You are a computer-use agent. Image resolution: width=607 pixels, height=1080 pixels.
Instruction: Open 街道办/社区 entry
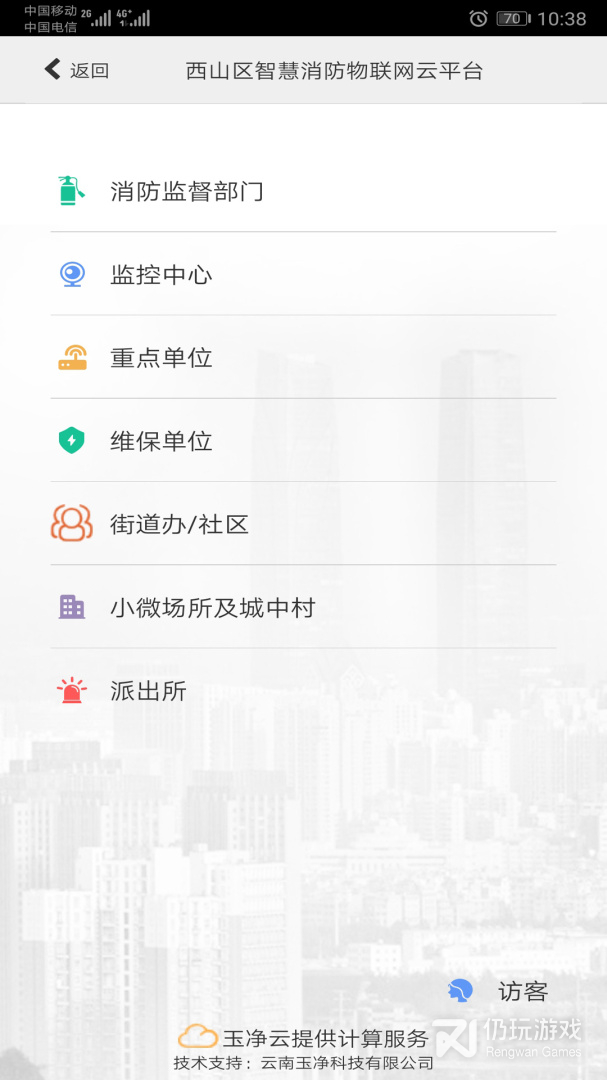click(x=179, y=524)
